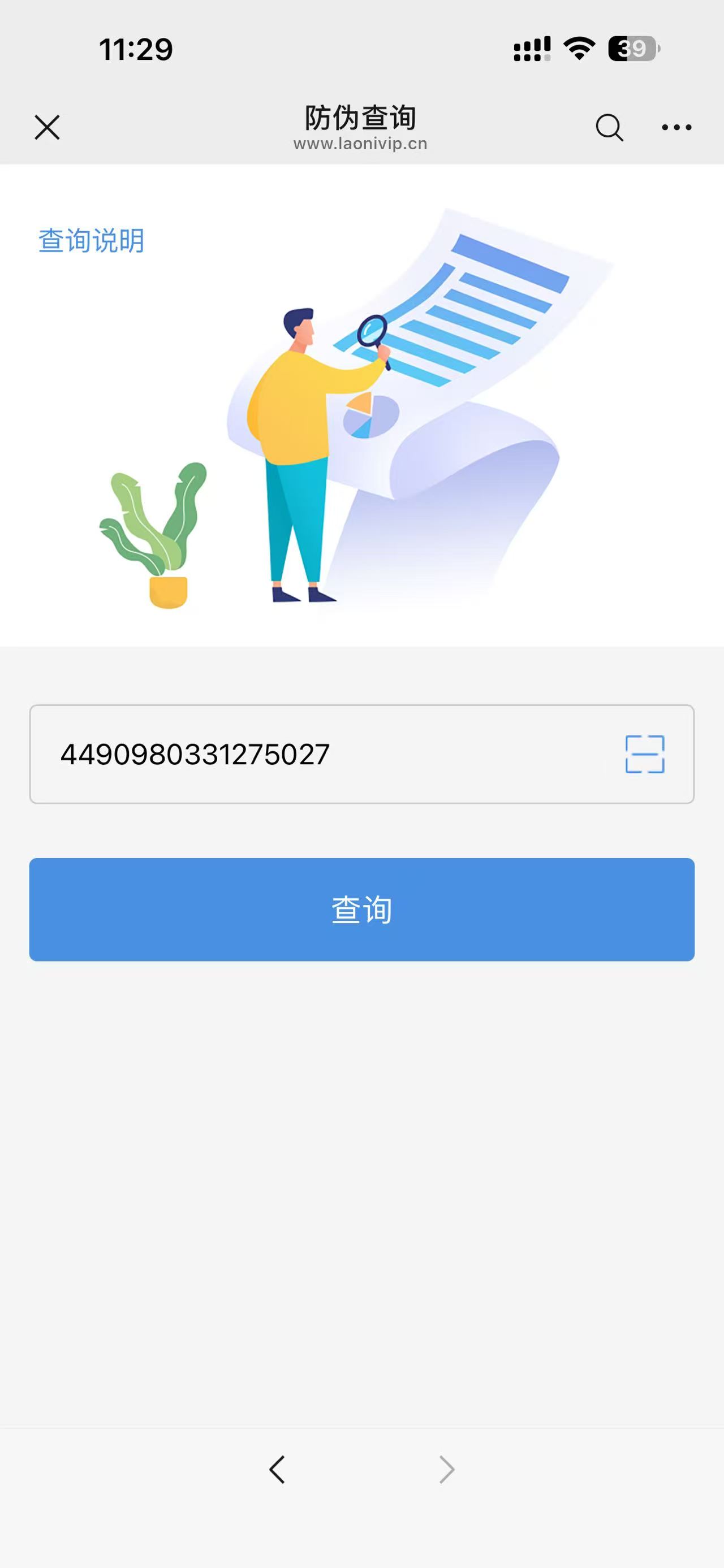Tap the blue 查询 button
724x1568 pixels.
pos(361,909)
